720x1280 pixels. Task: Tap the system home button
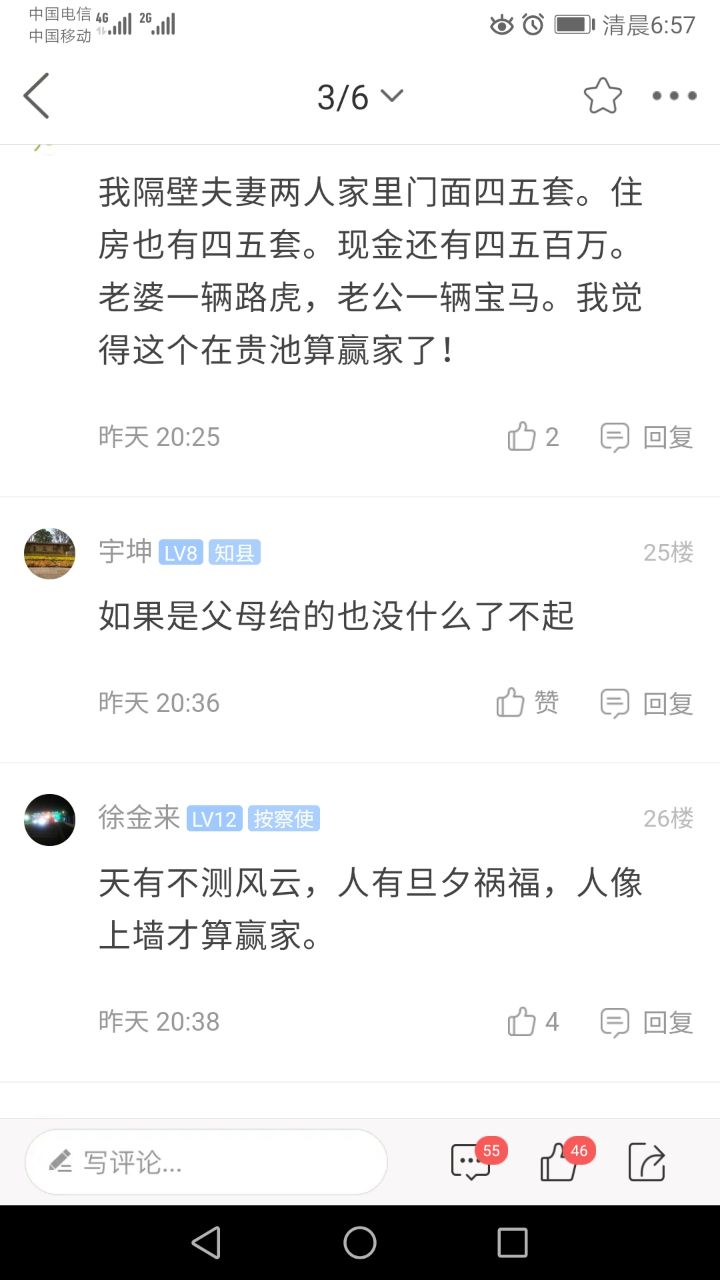point(360,1243)
